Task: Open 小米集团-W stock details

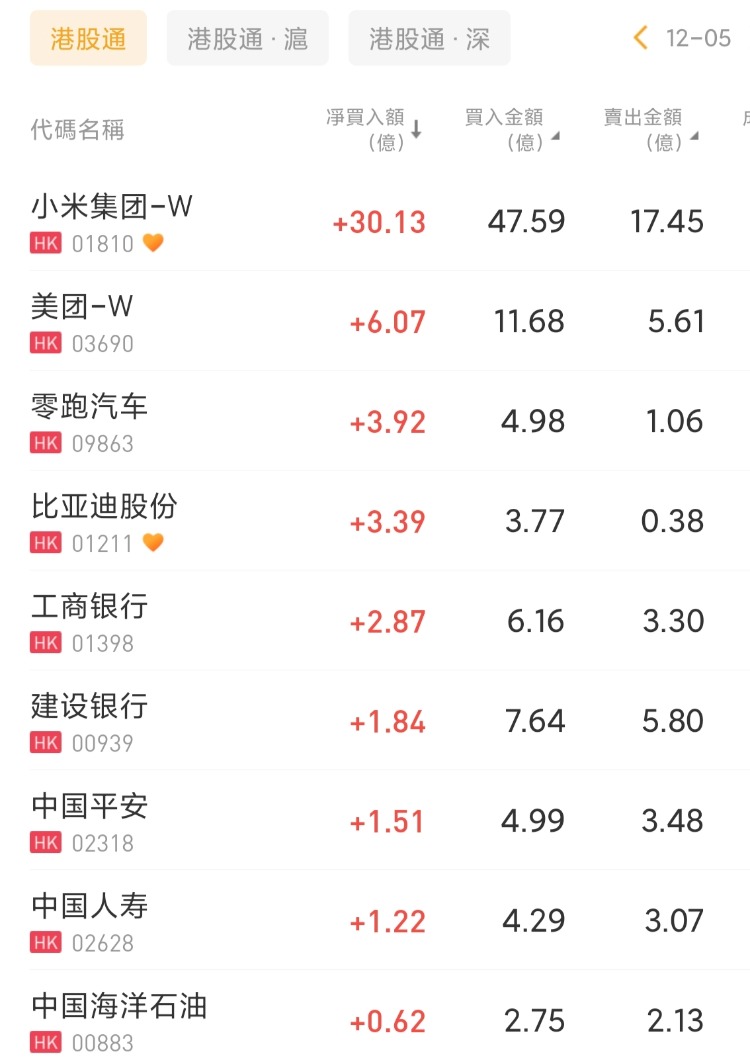Action: (x=112, y=207)
